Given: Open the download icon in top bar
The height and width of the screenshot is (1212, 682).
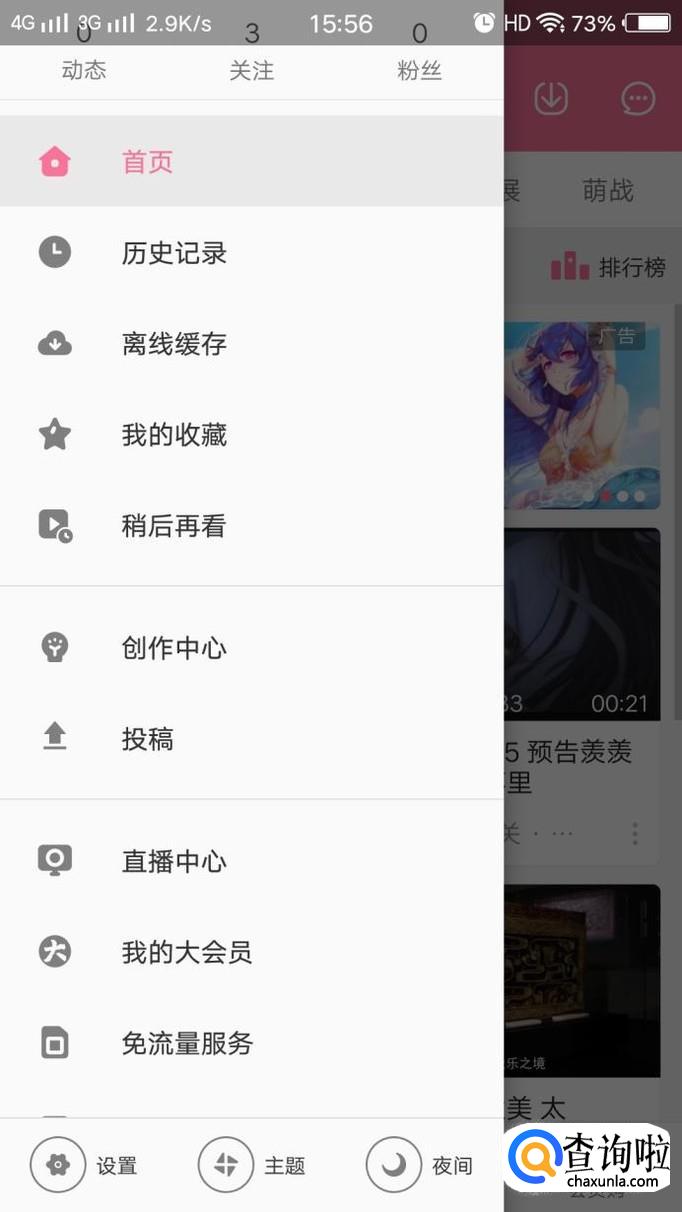Looking at the screenshot, I should tap(551, 98).
